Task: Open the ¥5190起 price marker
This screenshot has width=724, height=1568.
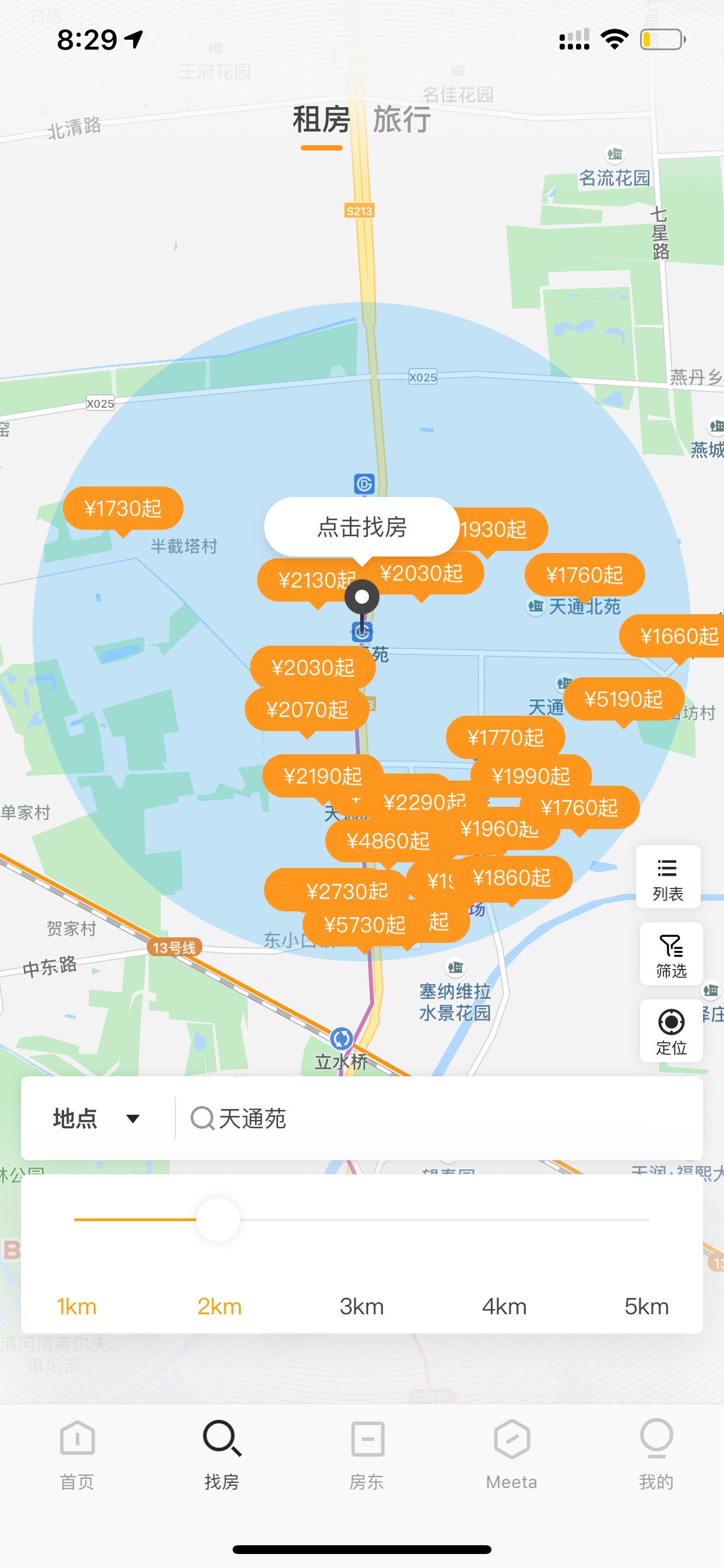Action: pyautogui.click(x=624, y=699)
